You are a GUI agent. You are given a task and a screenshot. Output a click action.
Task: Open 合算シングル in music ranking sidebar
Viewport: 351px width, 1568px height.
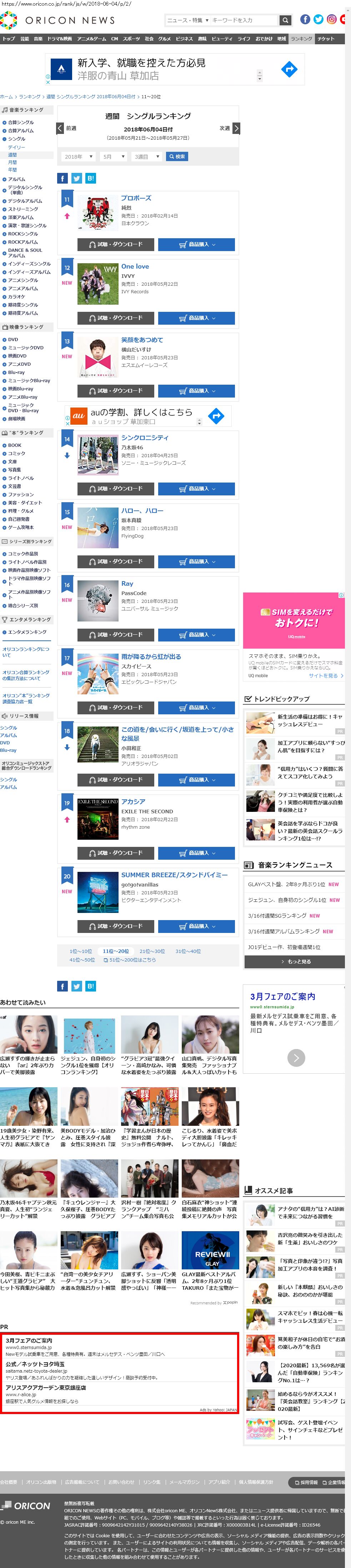point(21,123)
